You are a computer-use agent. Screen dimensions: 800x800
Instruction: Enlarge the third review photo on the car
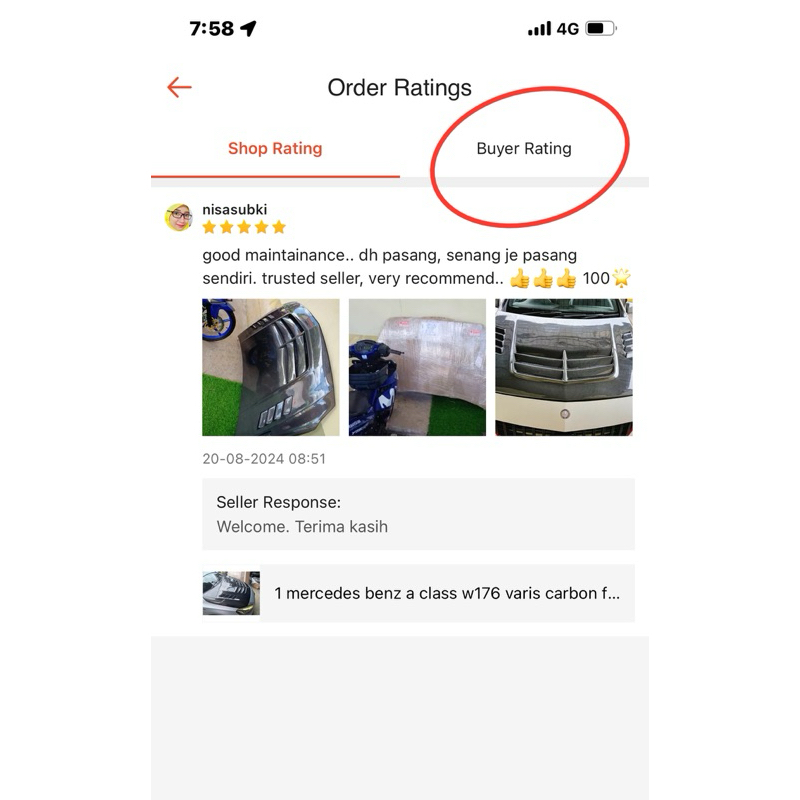(564, 367)
